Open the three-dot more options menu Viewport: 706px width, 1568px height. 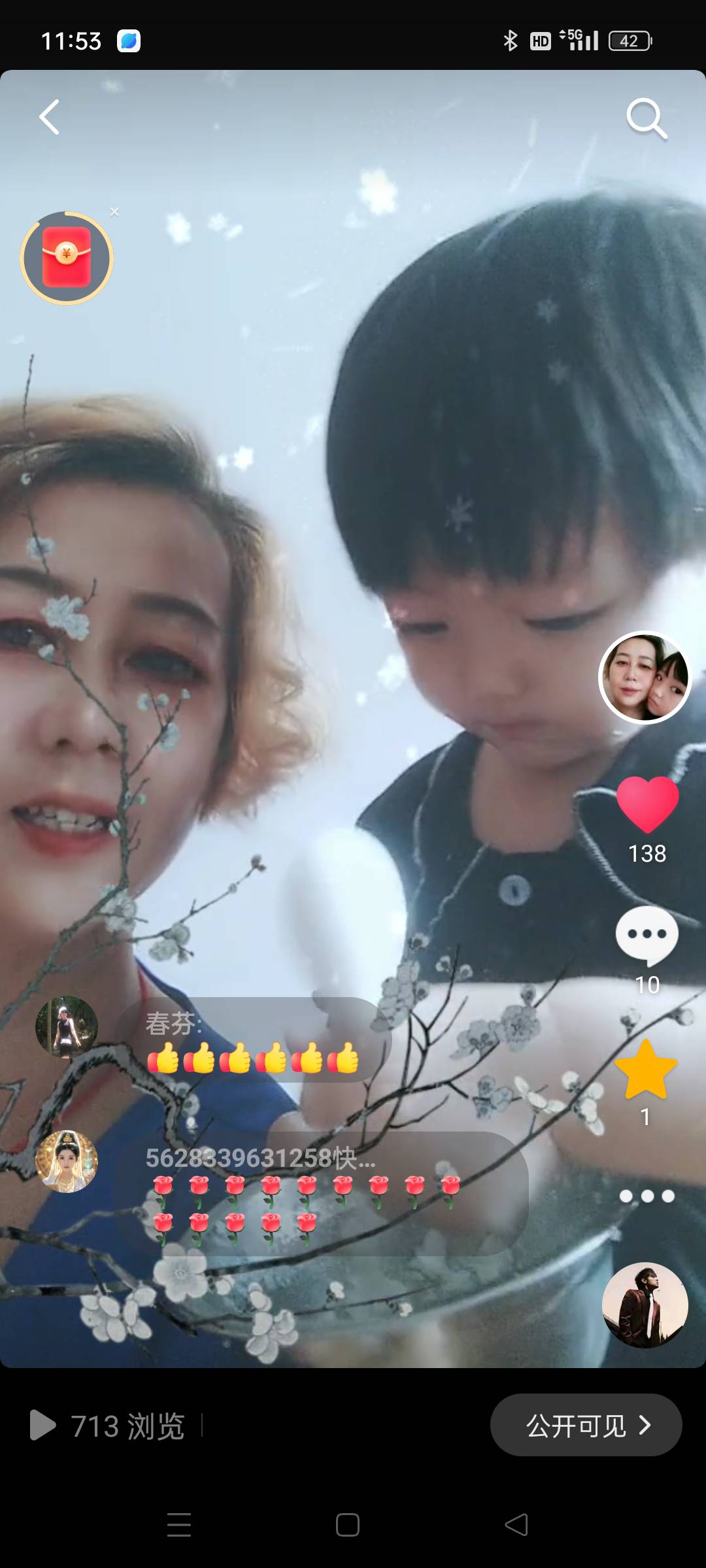tap(647, 1196)
